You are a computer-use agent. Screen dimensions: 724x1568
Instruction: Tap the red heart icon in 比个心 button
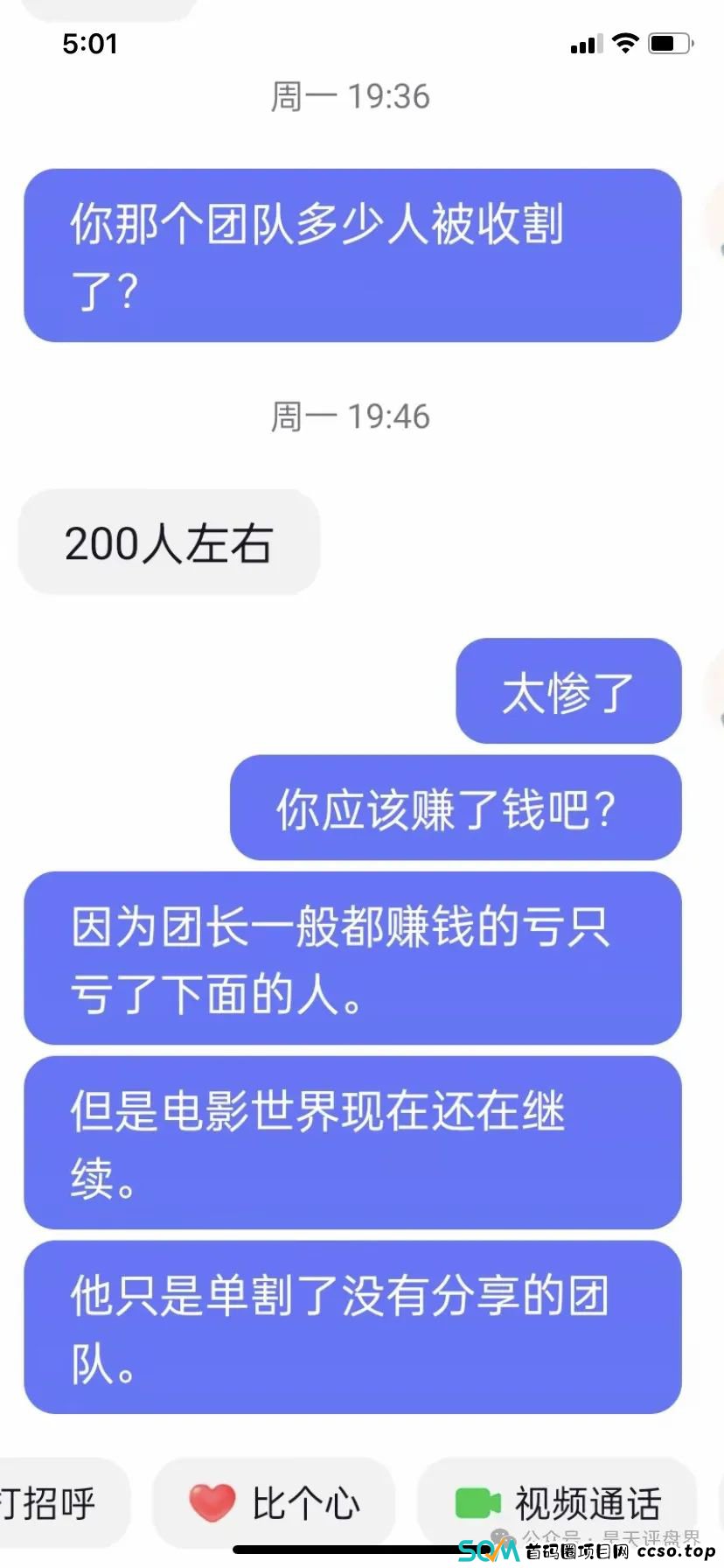[212, 1501]
